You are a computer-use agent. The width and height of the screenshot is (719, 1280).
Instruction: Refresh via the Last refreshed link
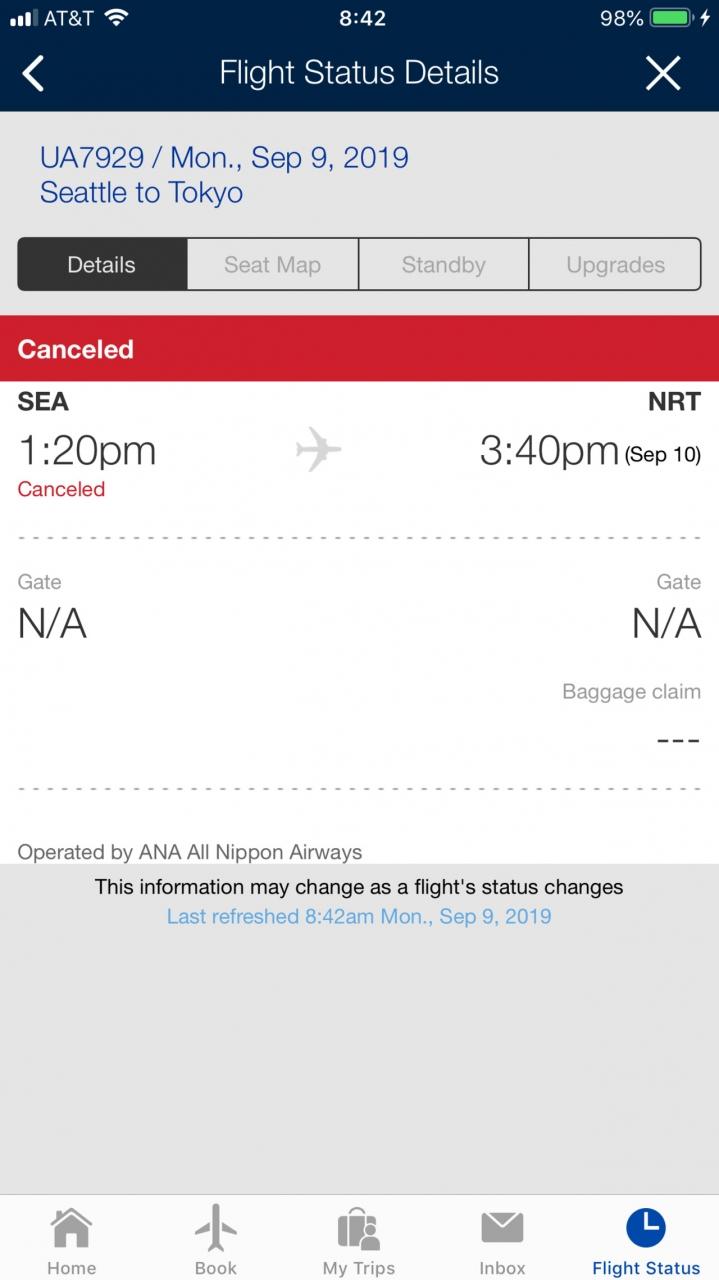coord(359,916)
